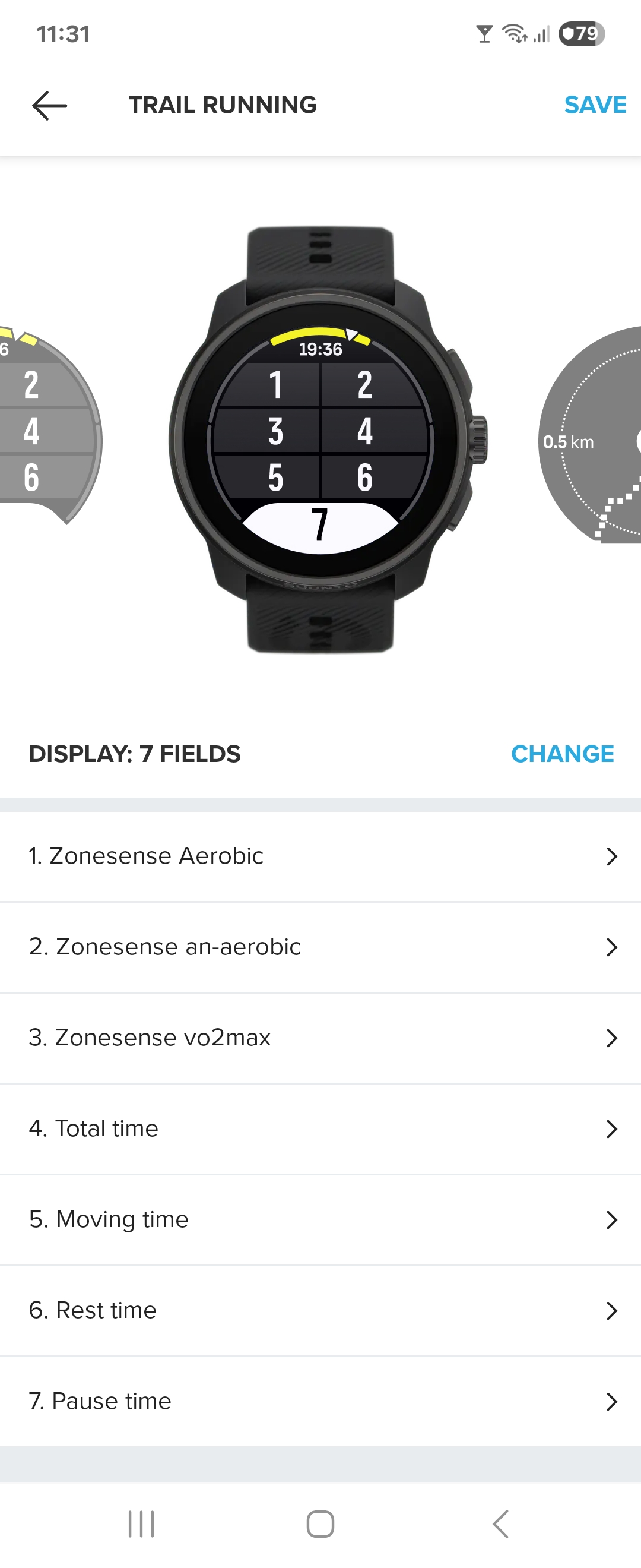Open field 1 Zonesense Aerobic

pos(320,856)
